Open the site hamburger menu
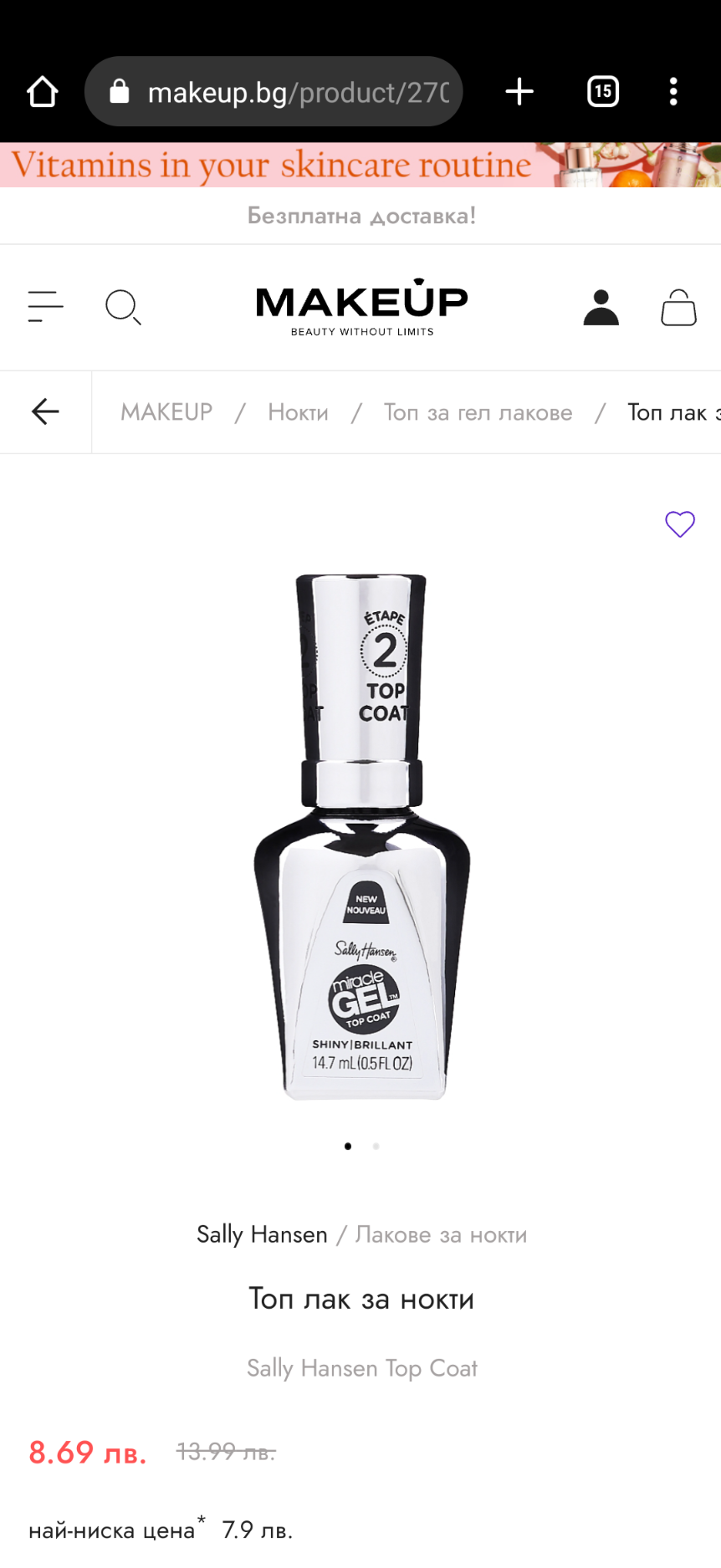721x1568 pixels. coord(45,307)
